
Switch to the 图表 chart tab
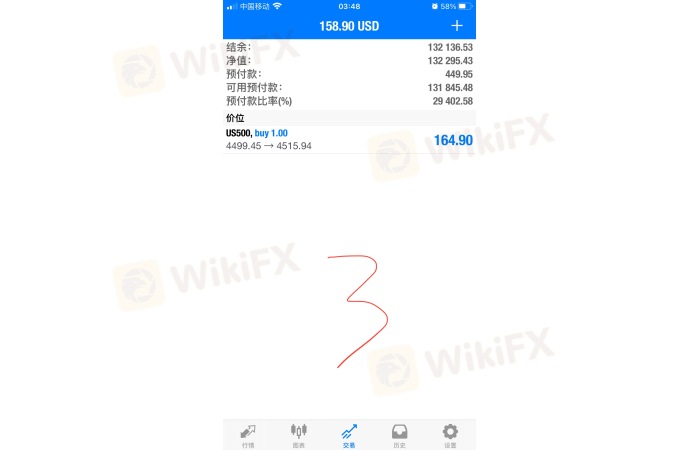click(x=298, y=434)
